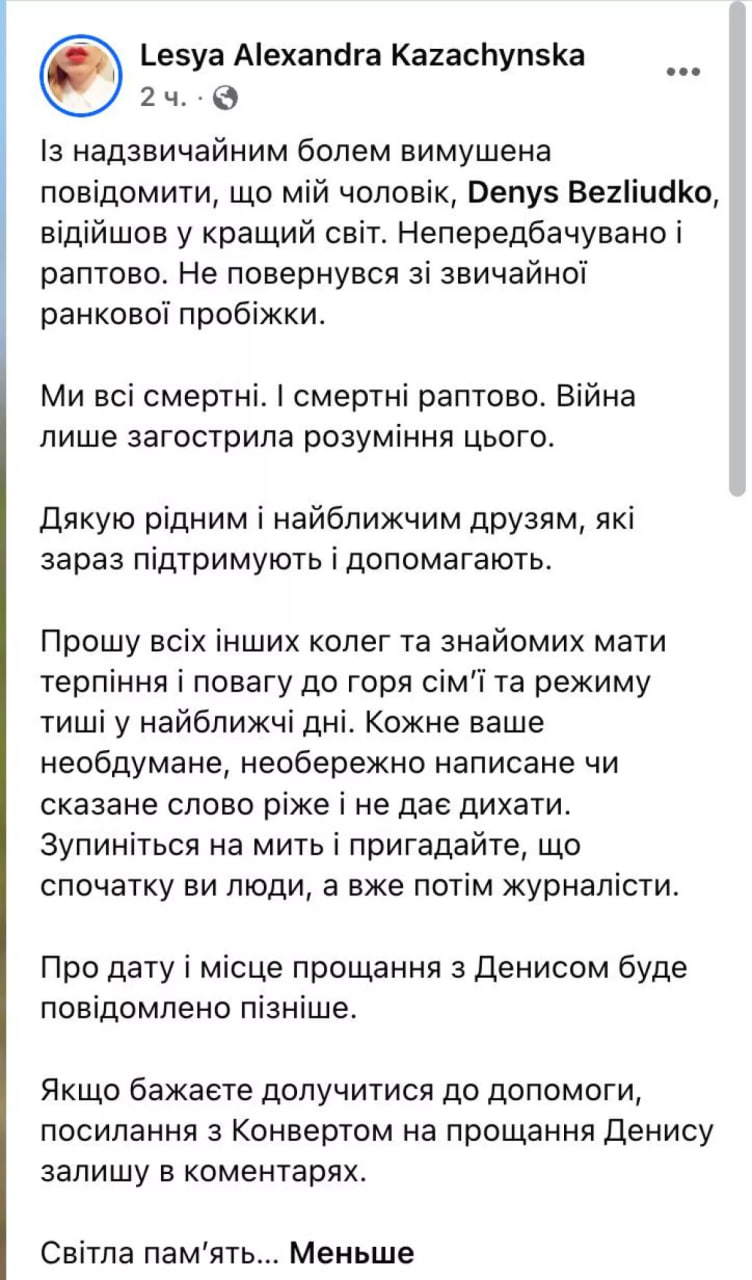This screenshot has width=752, height=1280.
Task: Open author name Lesya Alexandra Kazachynska
Action: (x=362, y=55)
